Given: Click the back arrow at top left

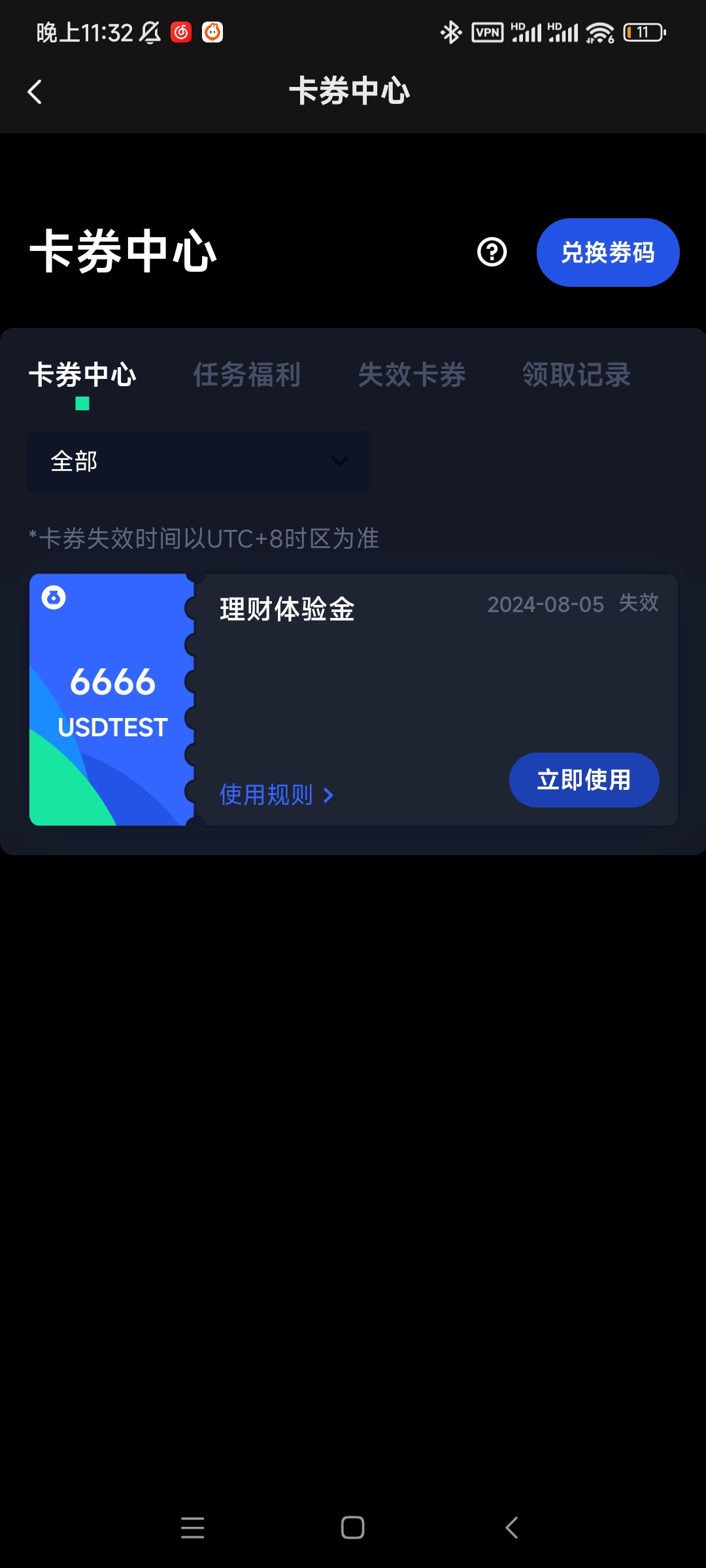Looking at the screenshot, I should pos(34,91).
